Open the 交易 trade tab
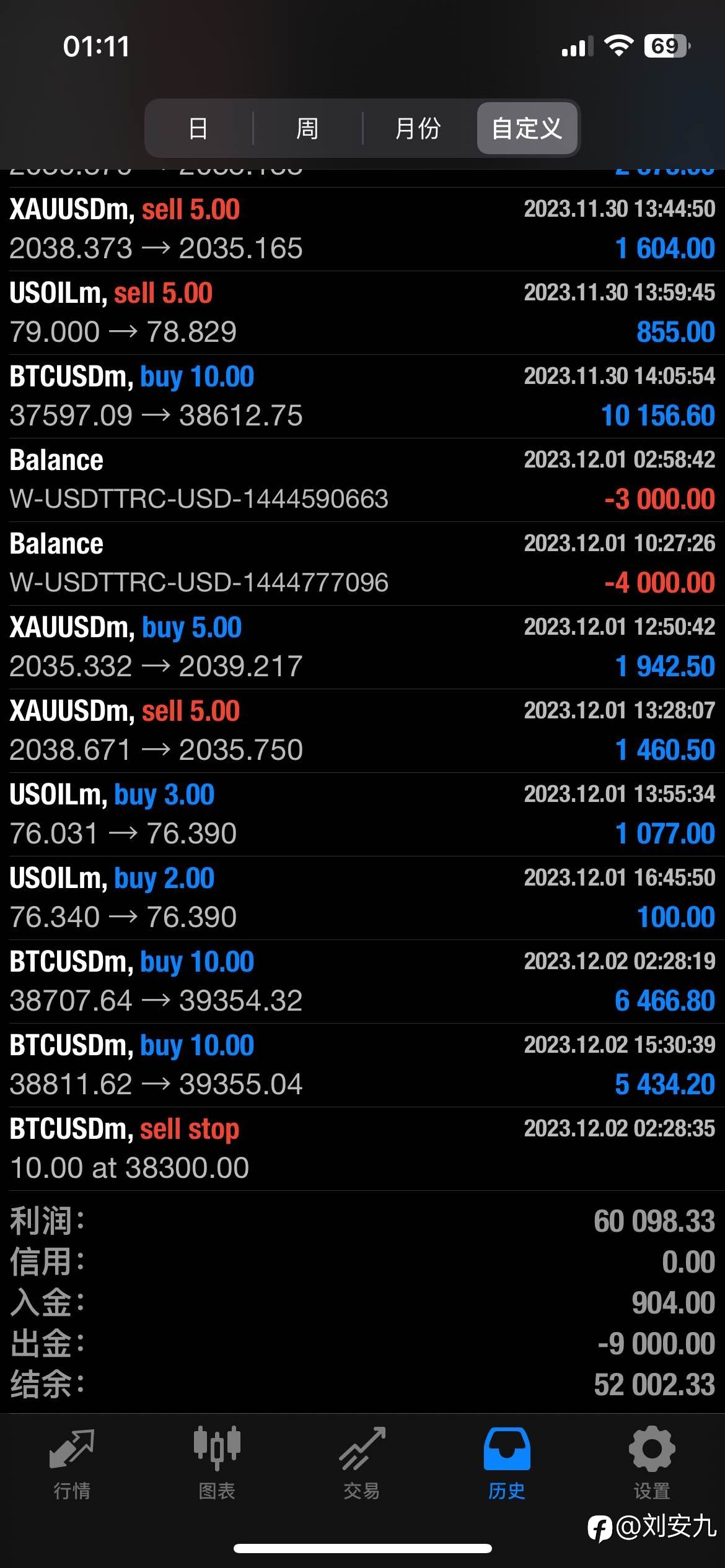 click(x=362, y=1464)
